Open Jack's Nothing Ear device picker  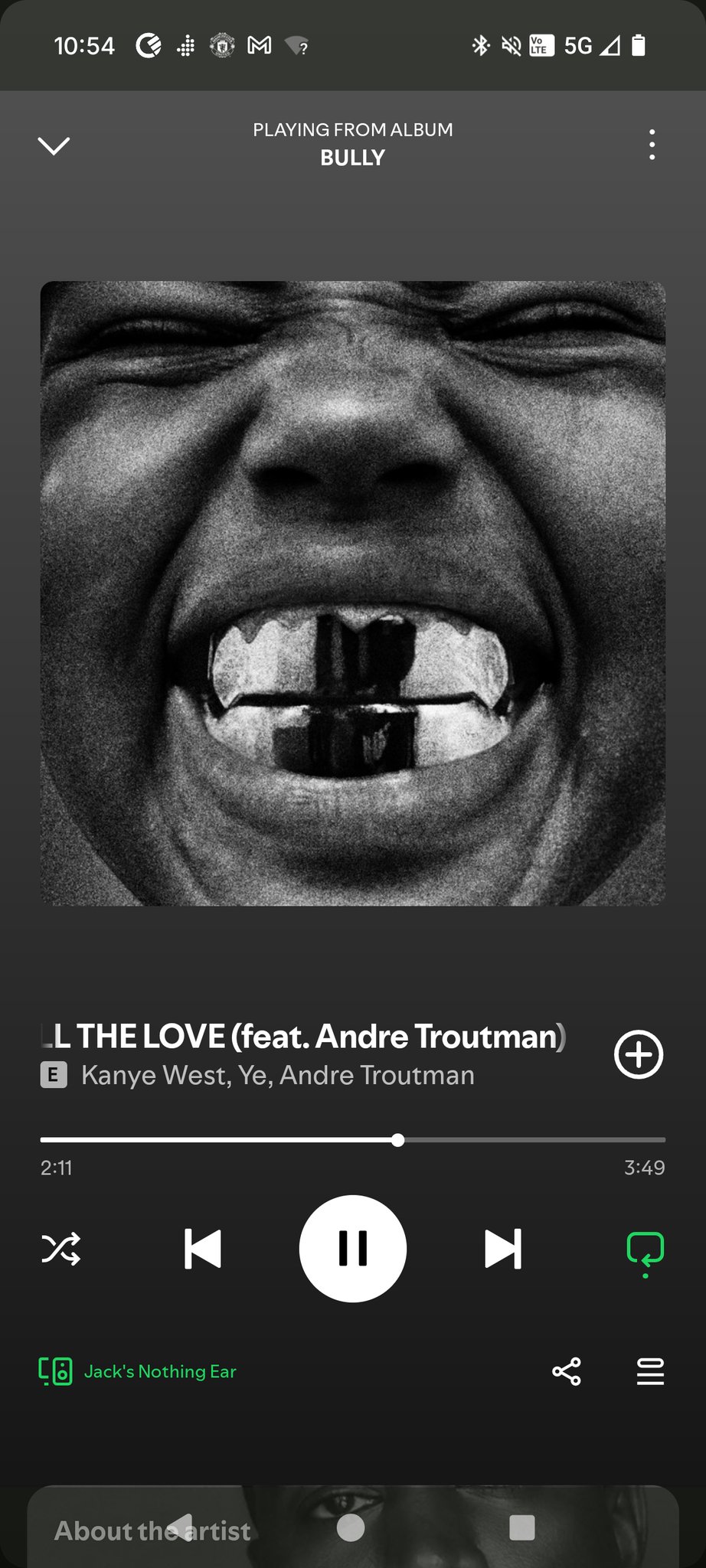point(138,1371)
